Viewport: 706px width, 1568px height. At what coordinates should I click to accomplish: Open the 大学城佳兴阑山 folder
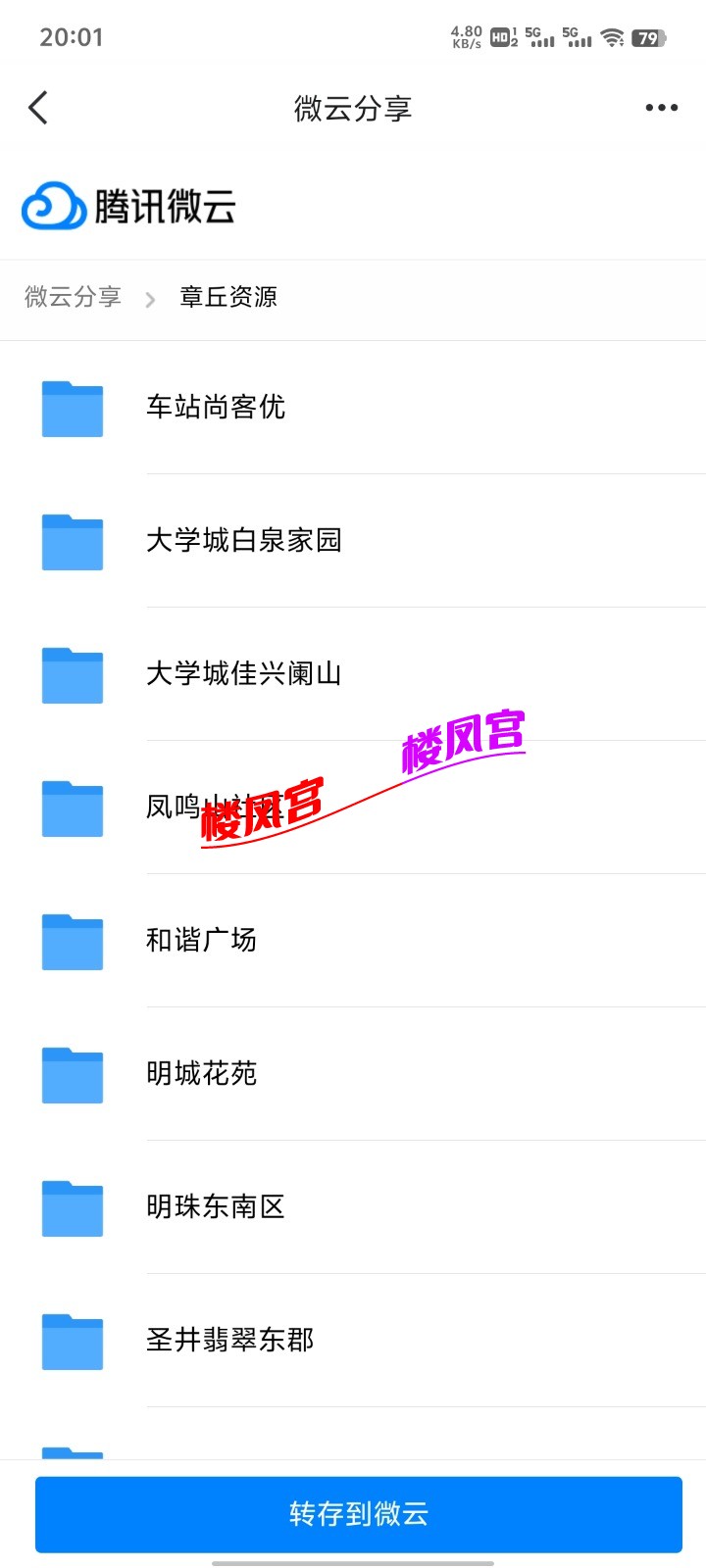243,674
